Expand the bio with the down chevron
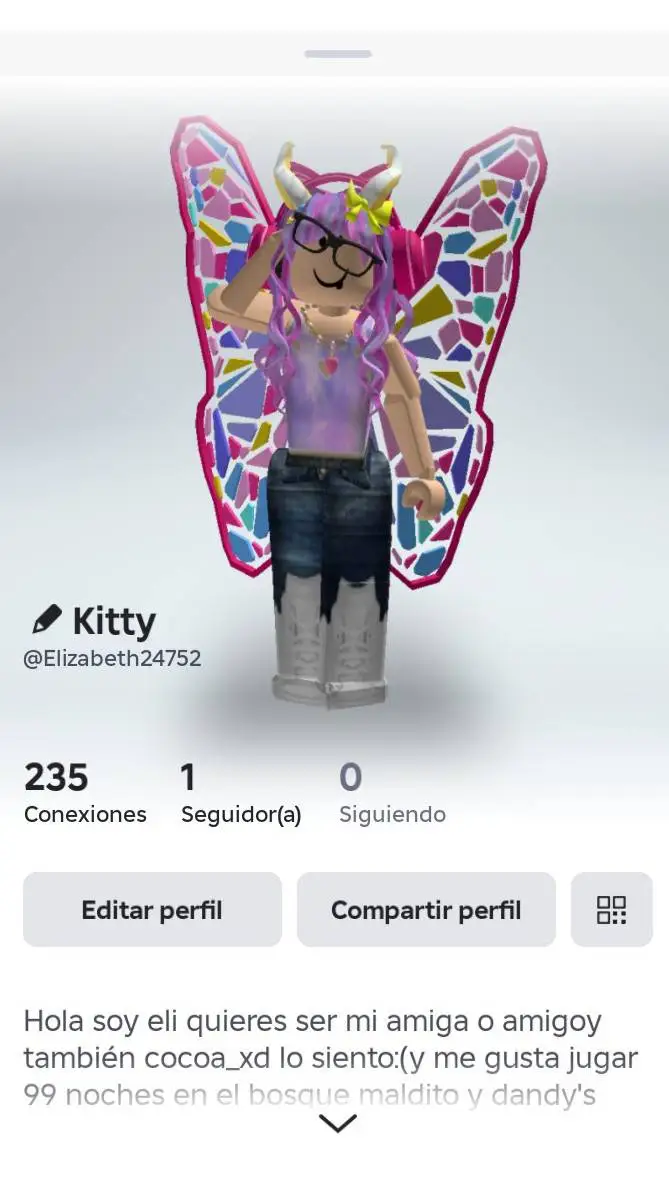 (x=337, y=1124)
